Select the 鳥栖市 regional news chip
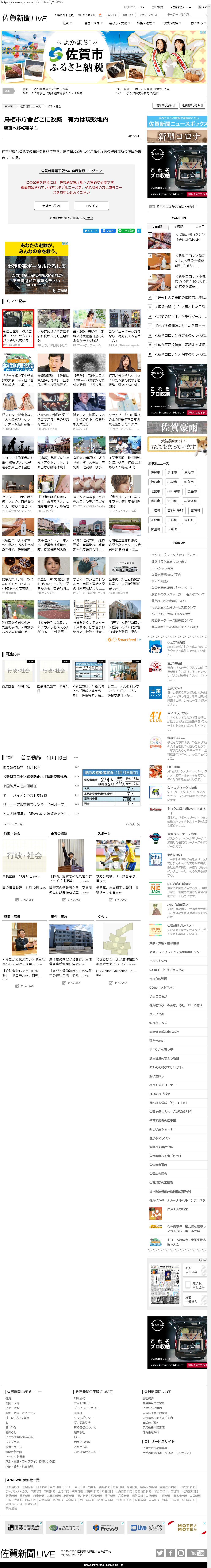 (x=189, y=472)
